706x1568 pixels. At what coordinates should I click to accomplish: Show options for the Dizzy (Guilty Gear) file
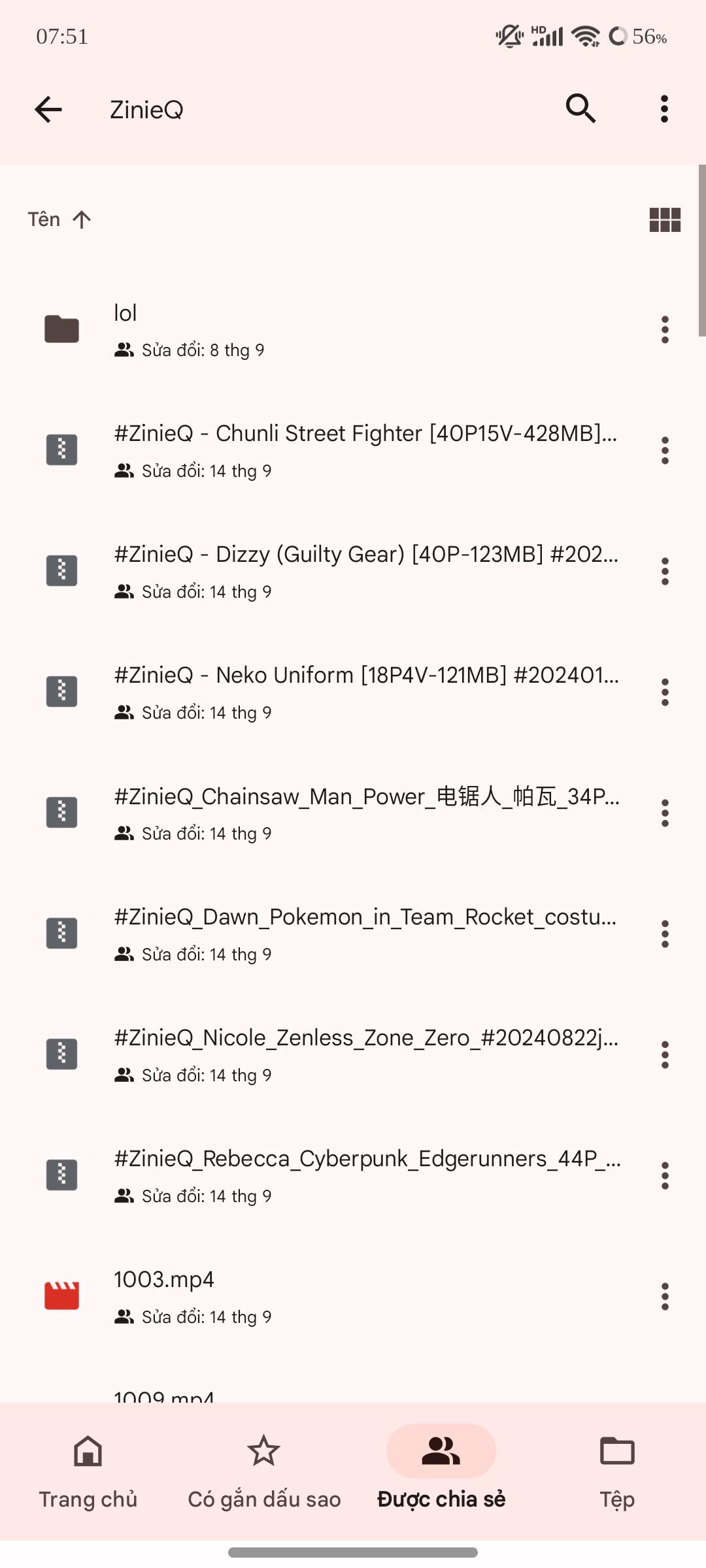(x=665, y=572)
